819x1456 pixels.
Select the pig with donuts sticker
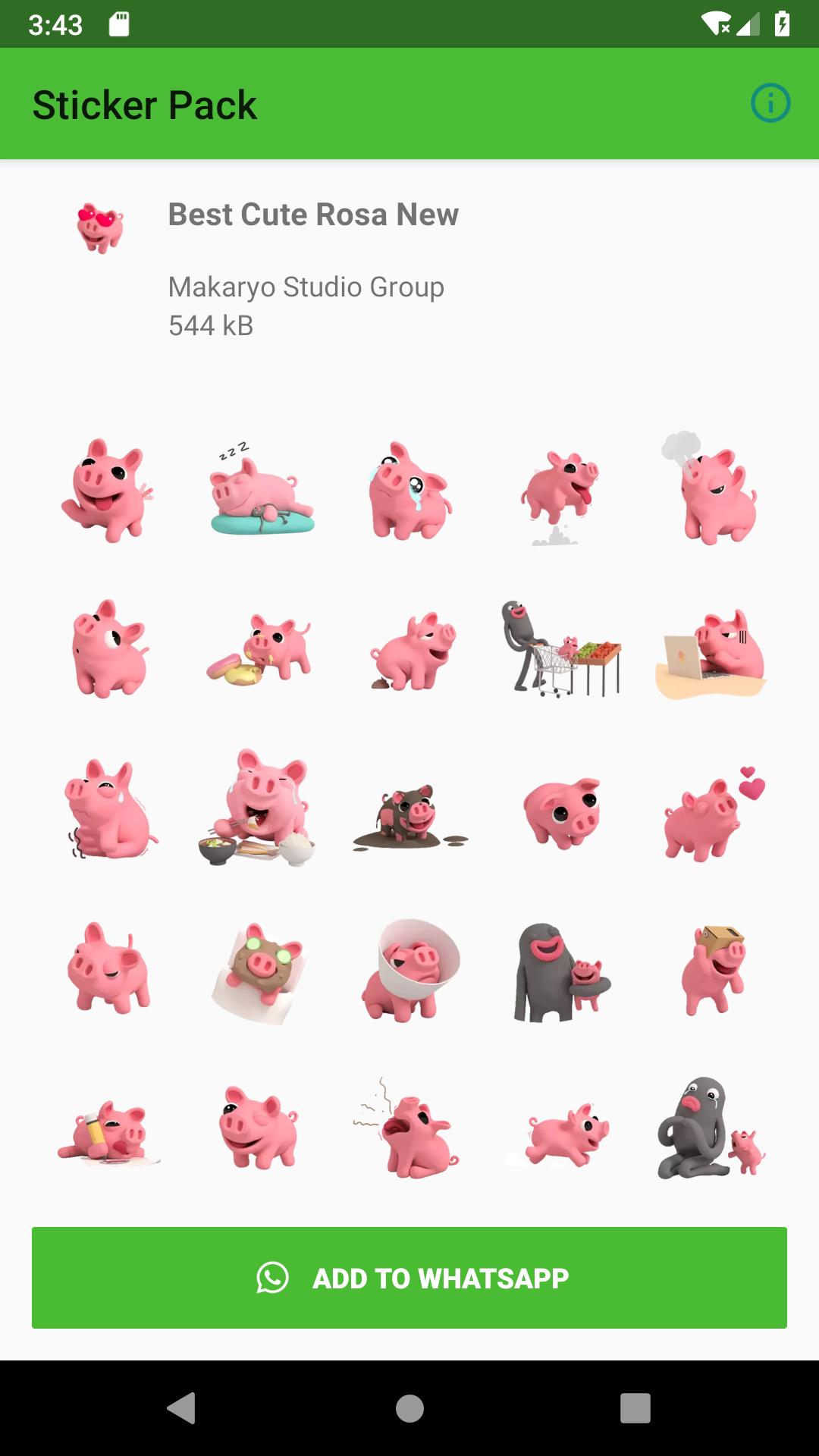coord(259,649)
